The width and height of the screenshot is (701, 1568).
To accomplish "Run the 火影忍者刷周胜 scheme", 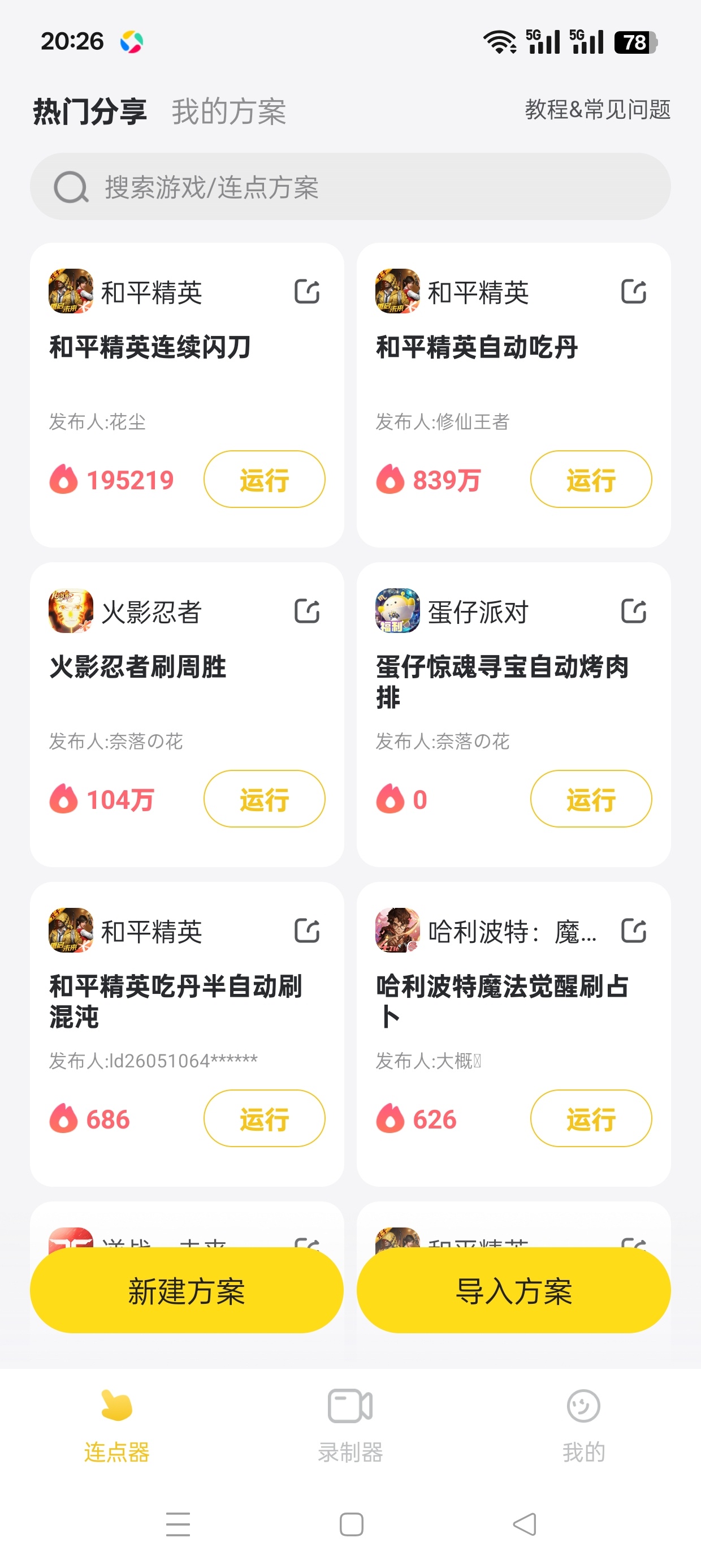I will point(264,799).
